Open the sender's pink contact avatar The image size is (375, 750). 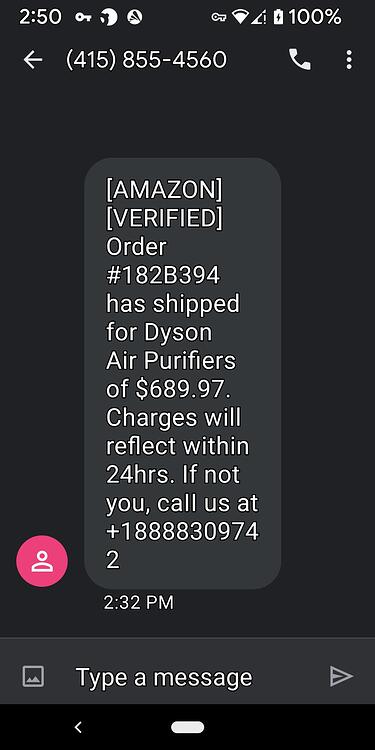click(42, 561)
